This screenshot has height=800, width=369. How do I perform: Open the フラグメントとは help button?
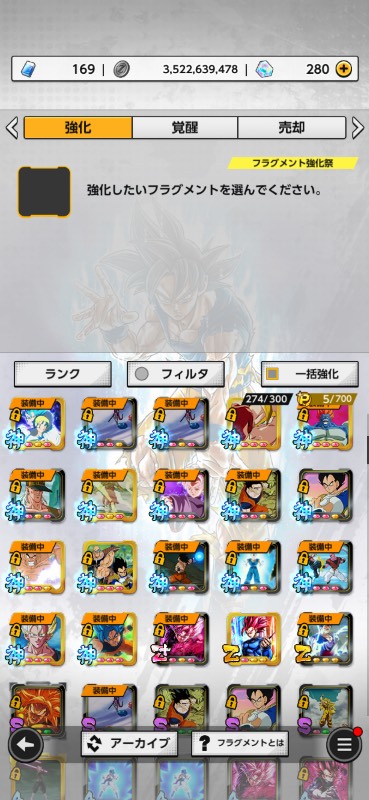click(239, 743)
